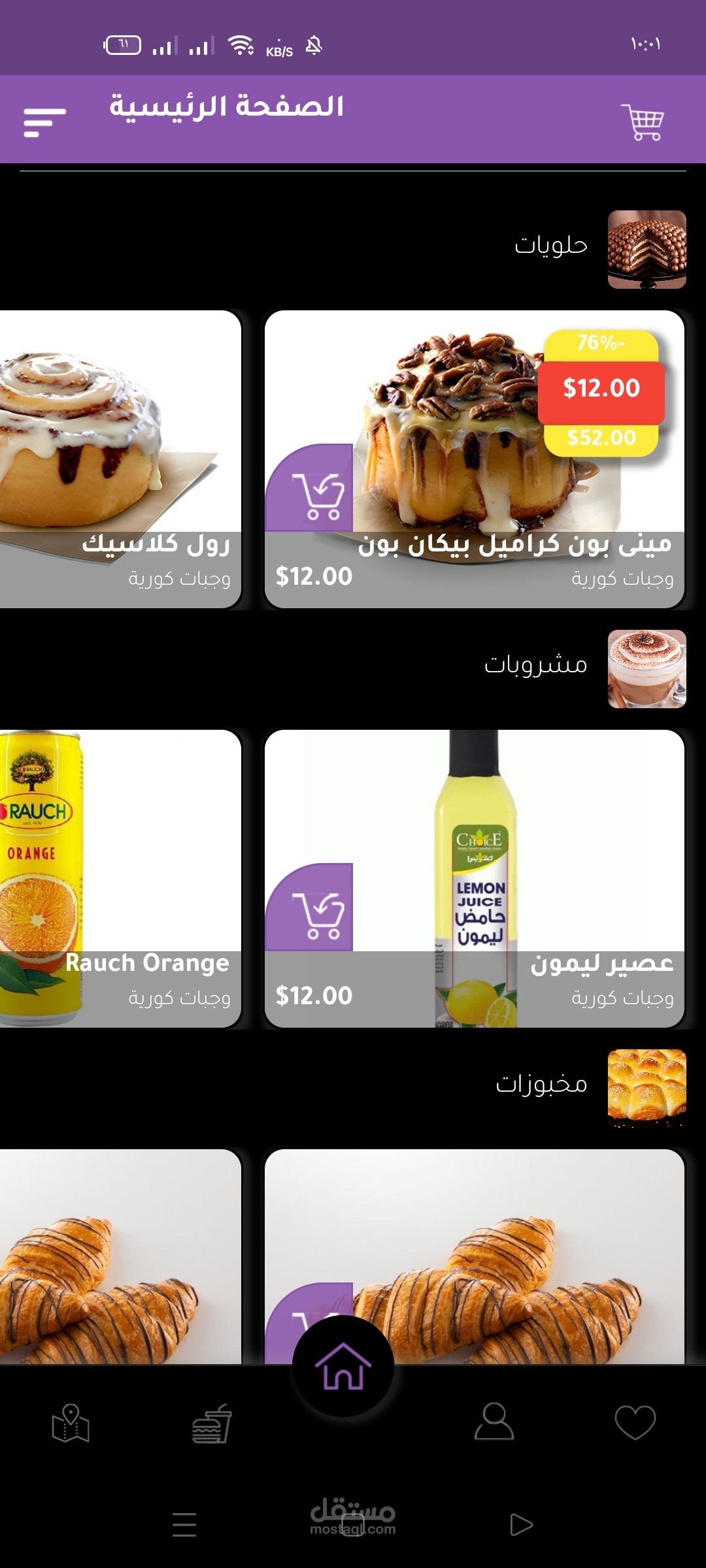706x1568 pixels.
Task: Switch to the profile tab
Action: point(494,1422)
